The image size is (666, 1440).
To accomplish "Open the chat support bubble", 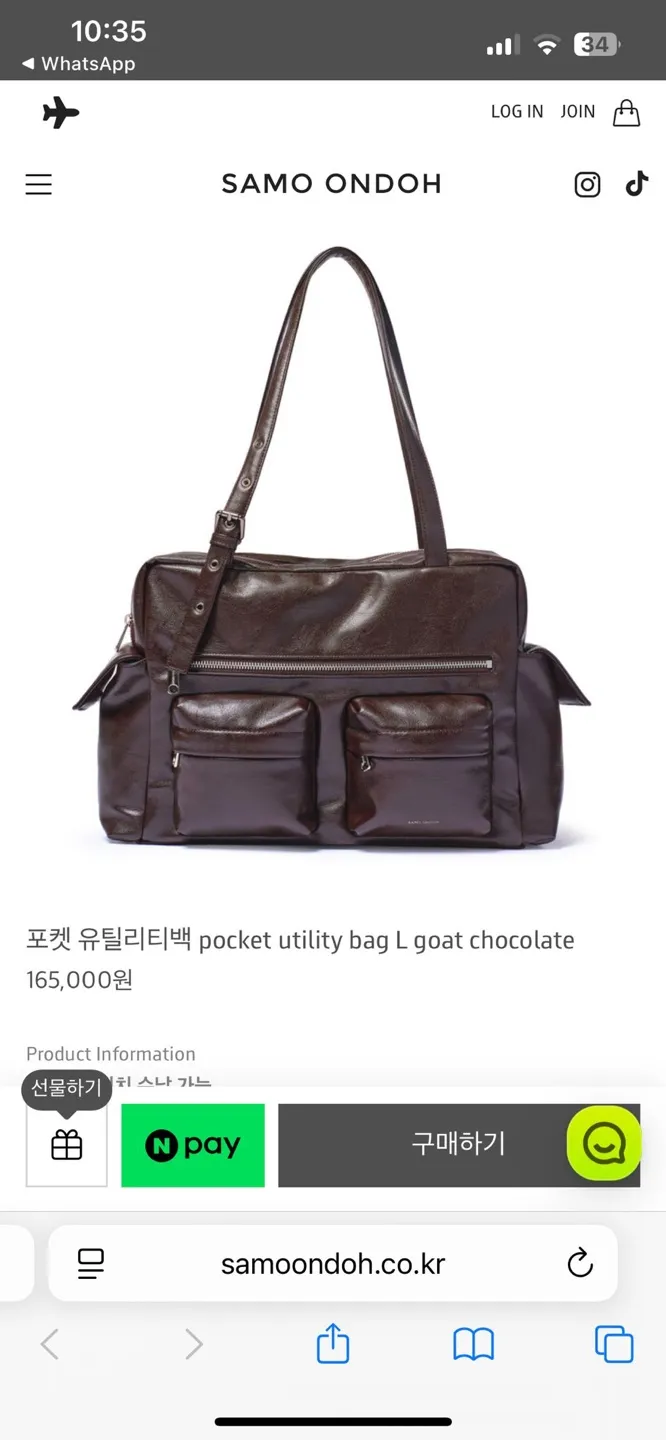I will click(604, 1143).
